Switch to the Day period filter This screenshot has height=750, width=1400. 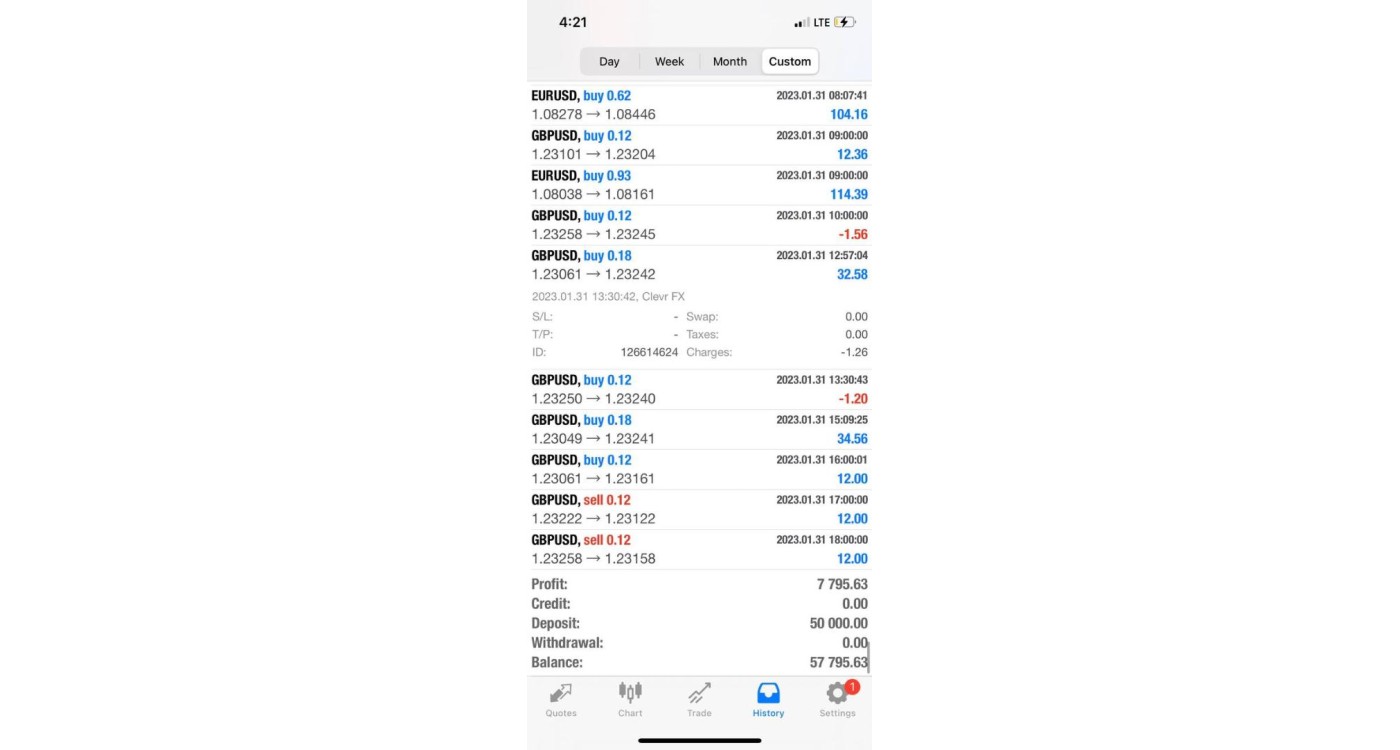click(x=609, y=61)
